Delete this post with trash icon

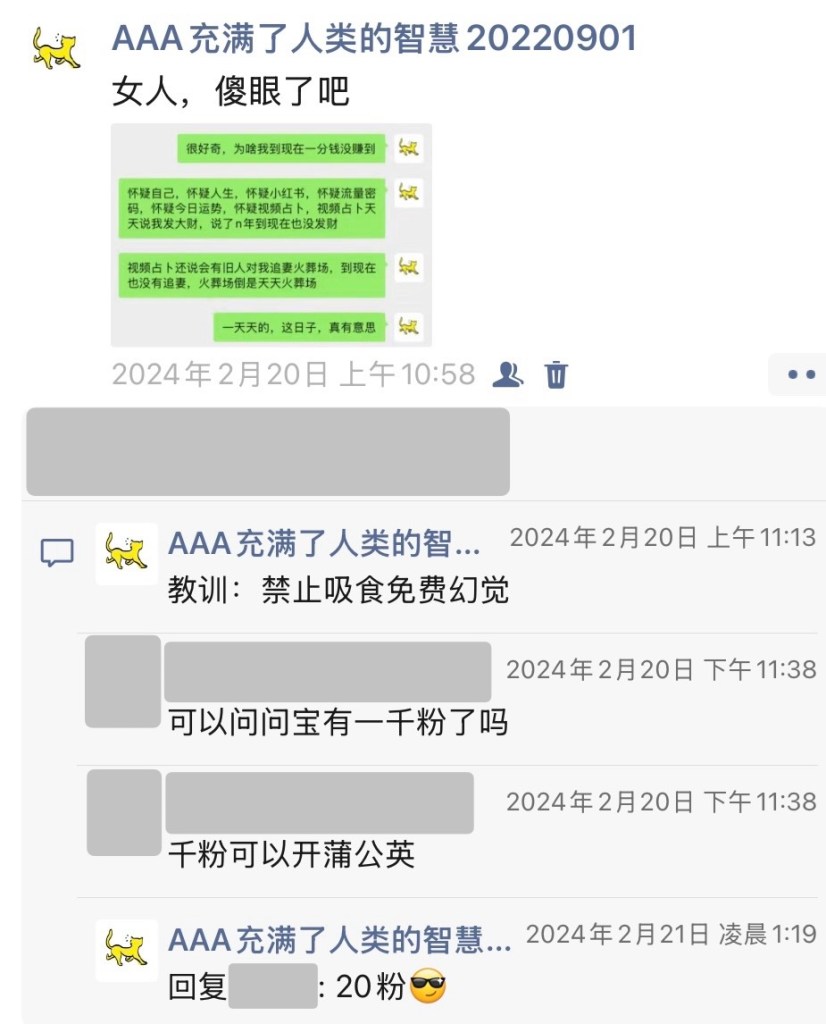tap(556, 375)
